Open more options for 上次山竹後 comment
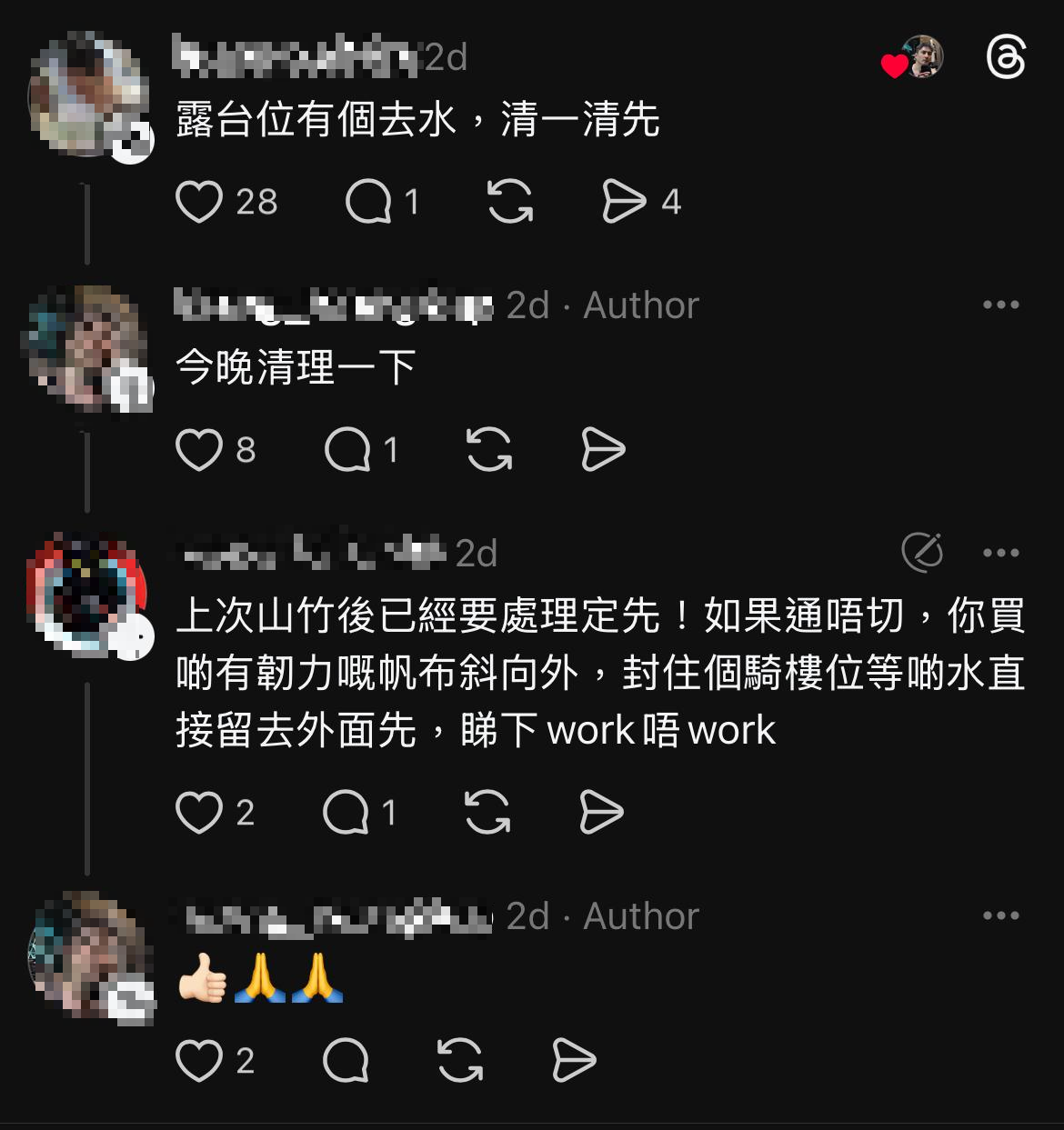Image resolution: width=1064 pixels, height=1130 pixels. [1000, 553]
